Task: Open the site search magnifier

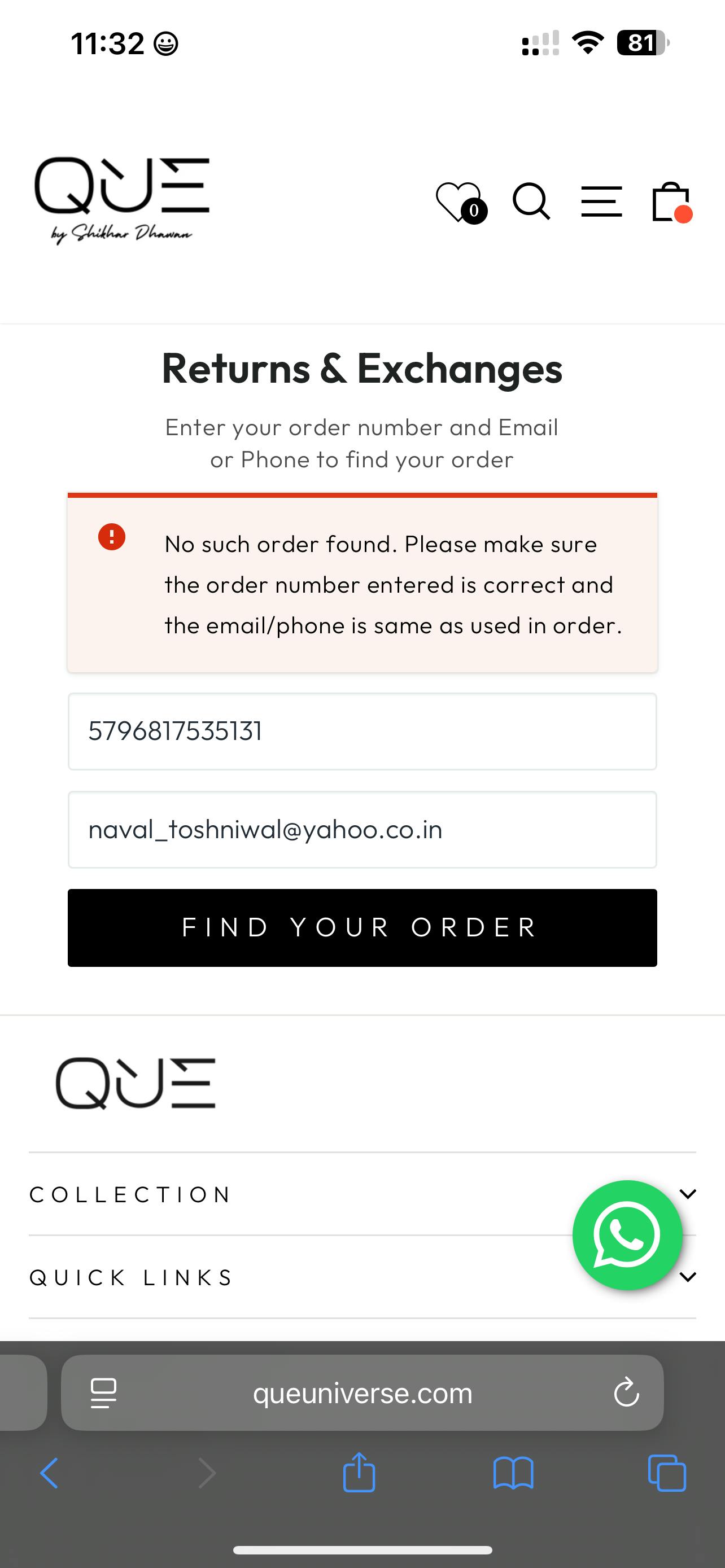Action: [x=531, y=202]
